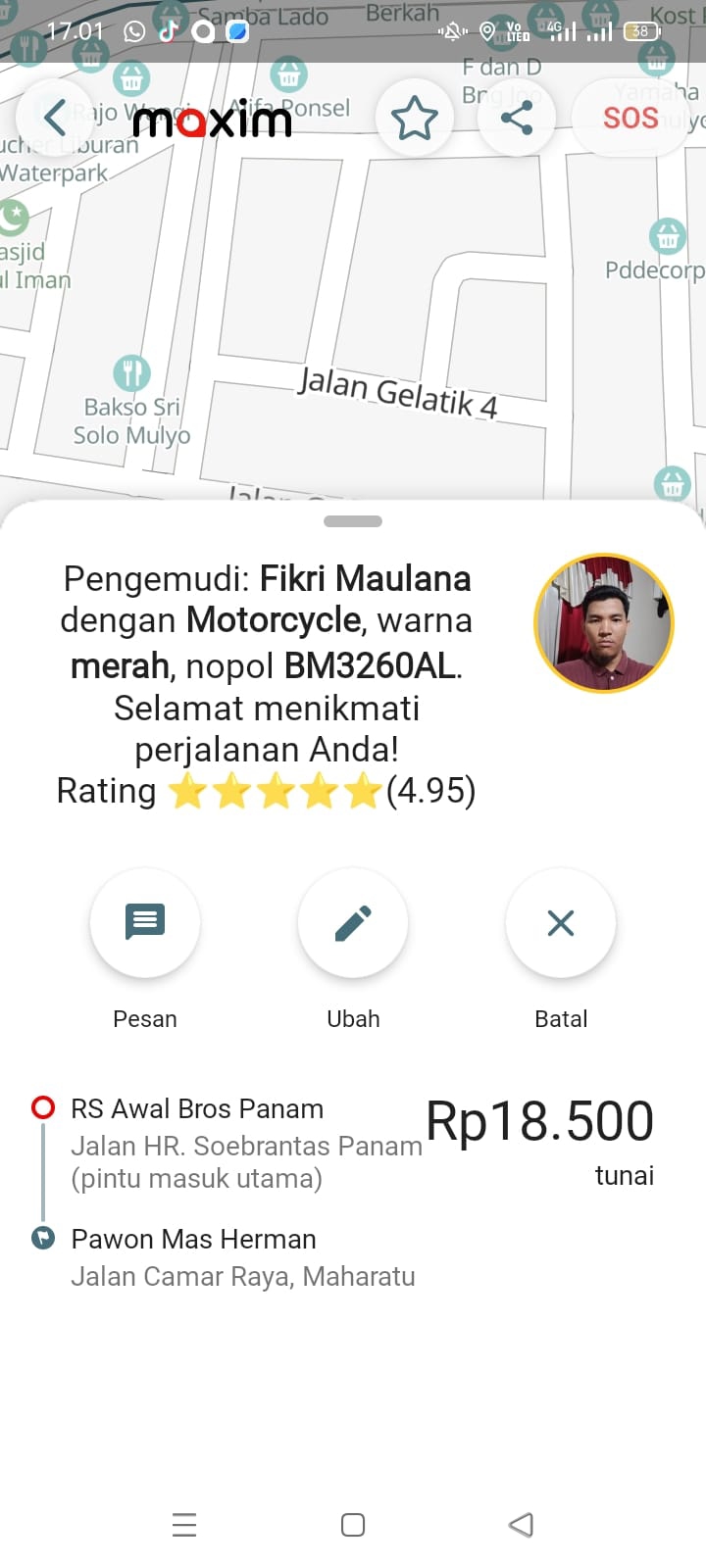706x1568 pixels.
Task: Tap the system home button
Action: point(353,1525)
